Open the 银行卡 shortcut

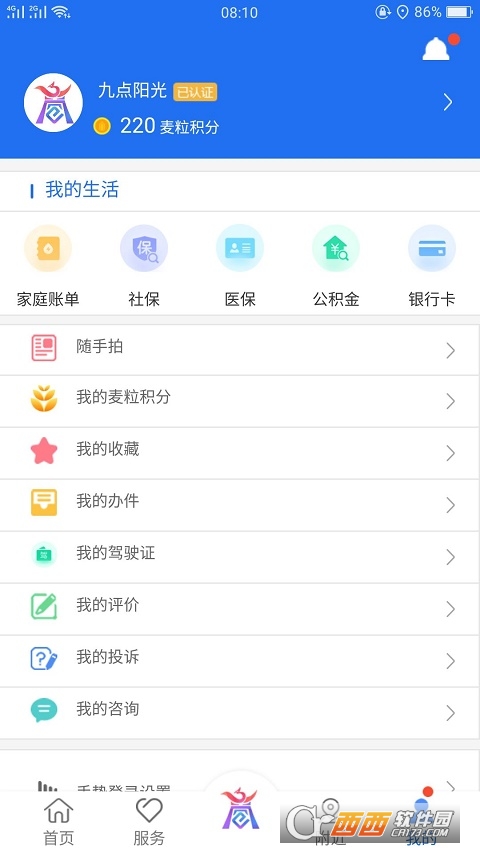[x=432, y=265]
